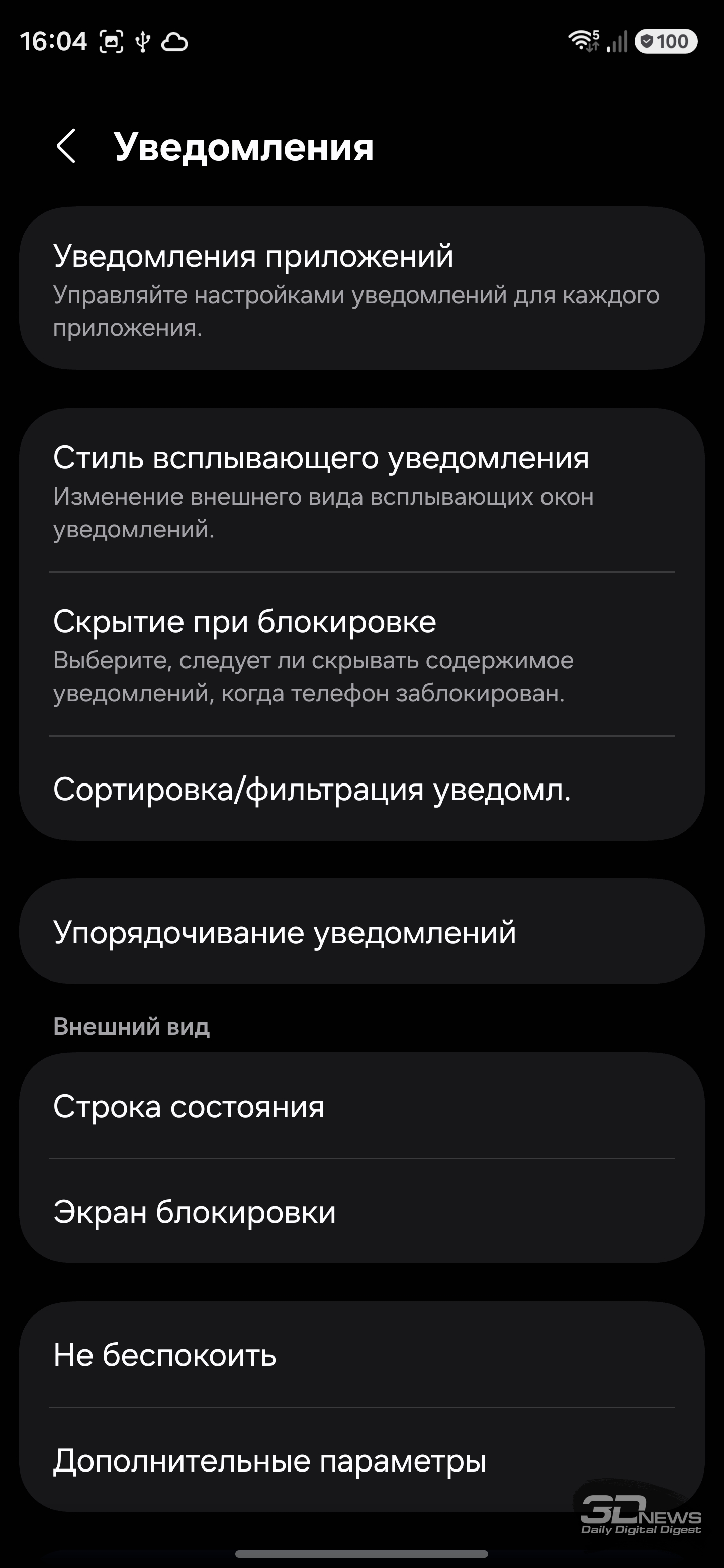Open Сортировка/фильтрация уведомл.
724x1568 pixels.
pyautogui.click(x=361, y=790)
